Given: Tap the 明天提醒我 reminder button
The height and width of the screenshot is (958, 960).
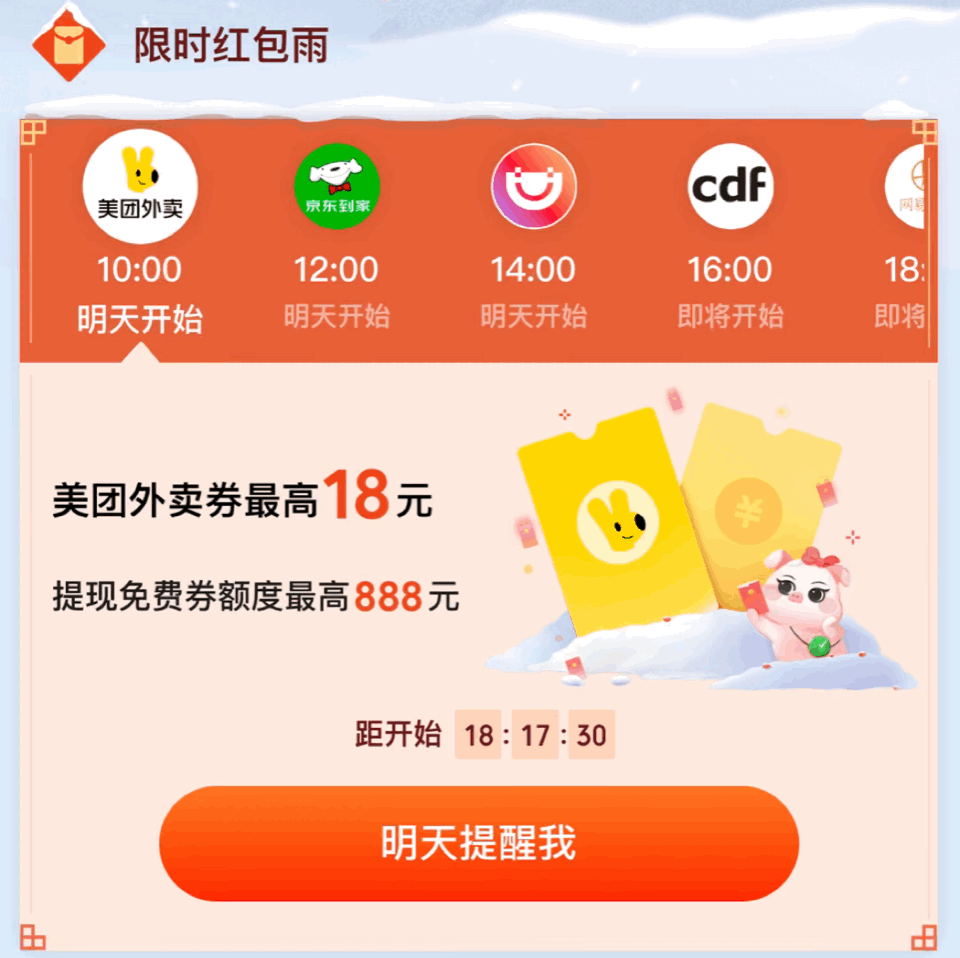Looking at the screenshot, I should click(x=479, y=843).
